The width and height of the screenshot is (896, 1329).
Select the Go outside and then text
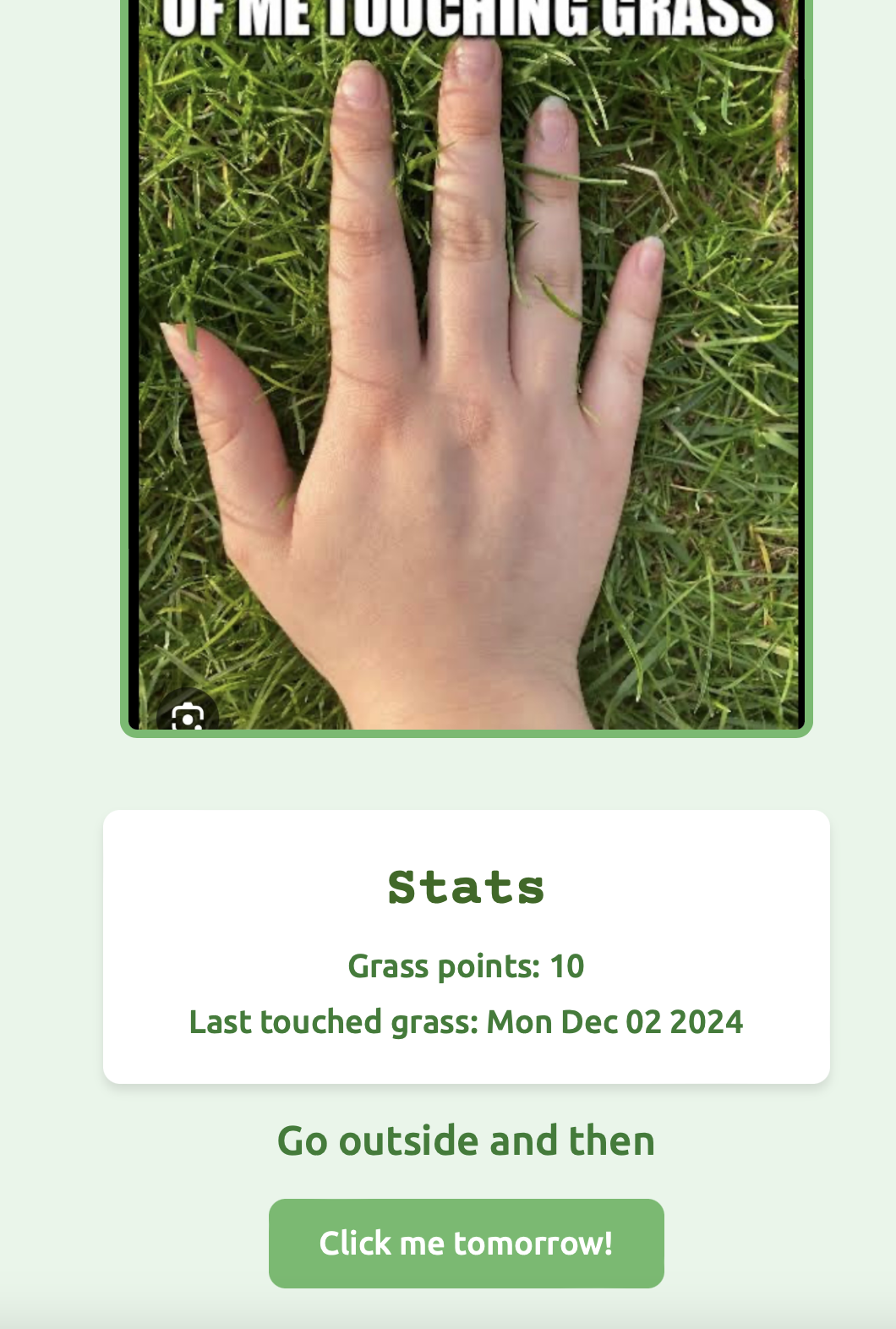(467, 1139)
